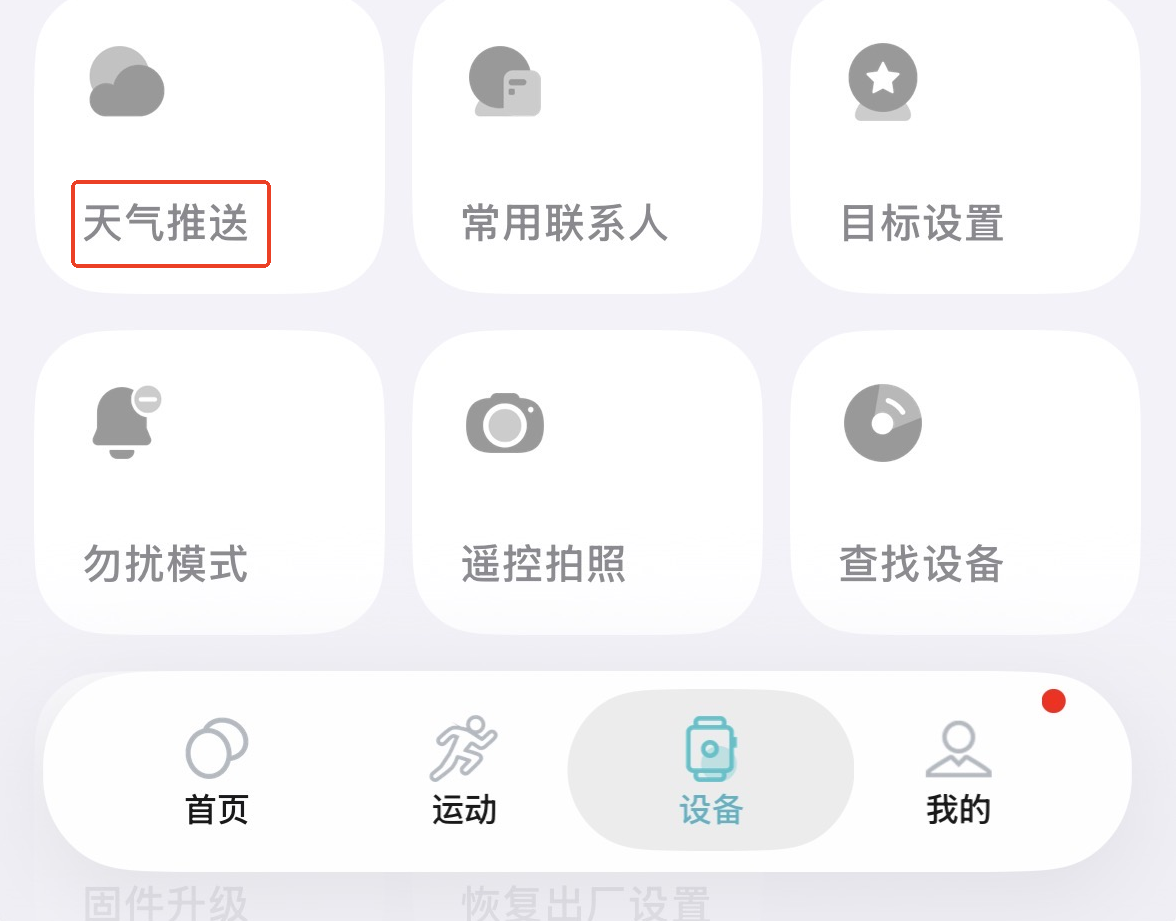Open 查找设备 find device
1176x921 pixels.
(x=965, y=482)
